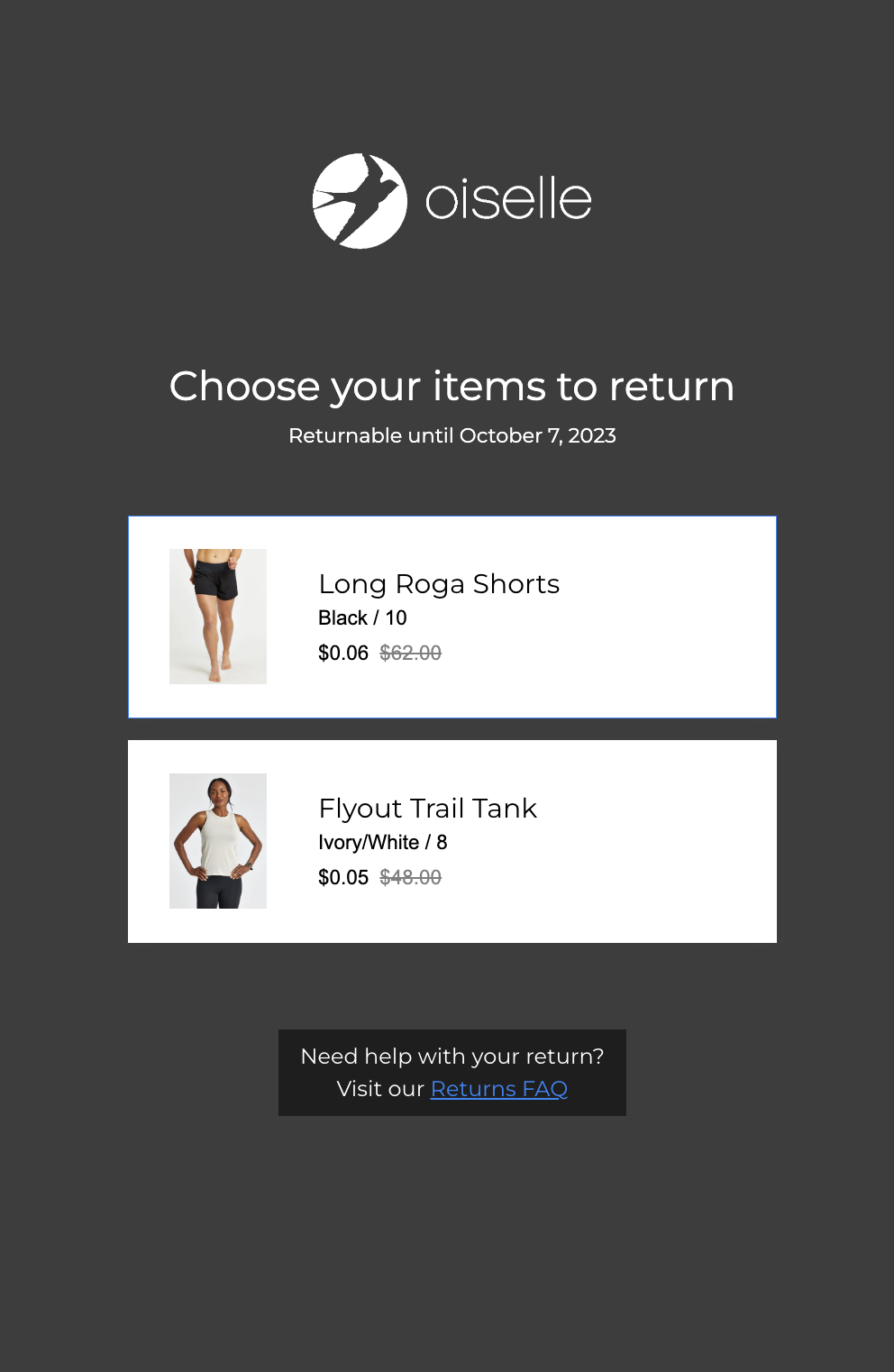Click the Black / 10 variant label

(361, 618)
